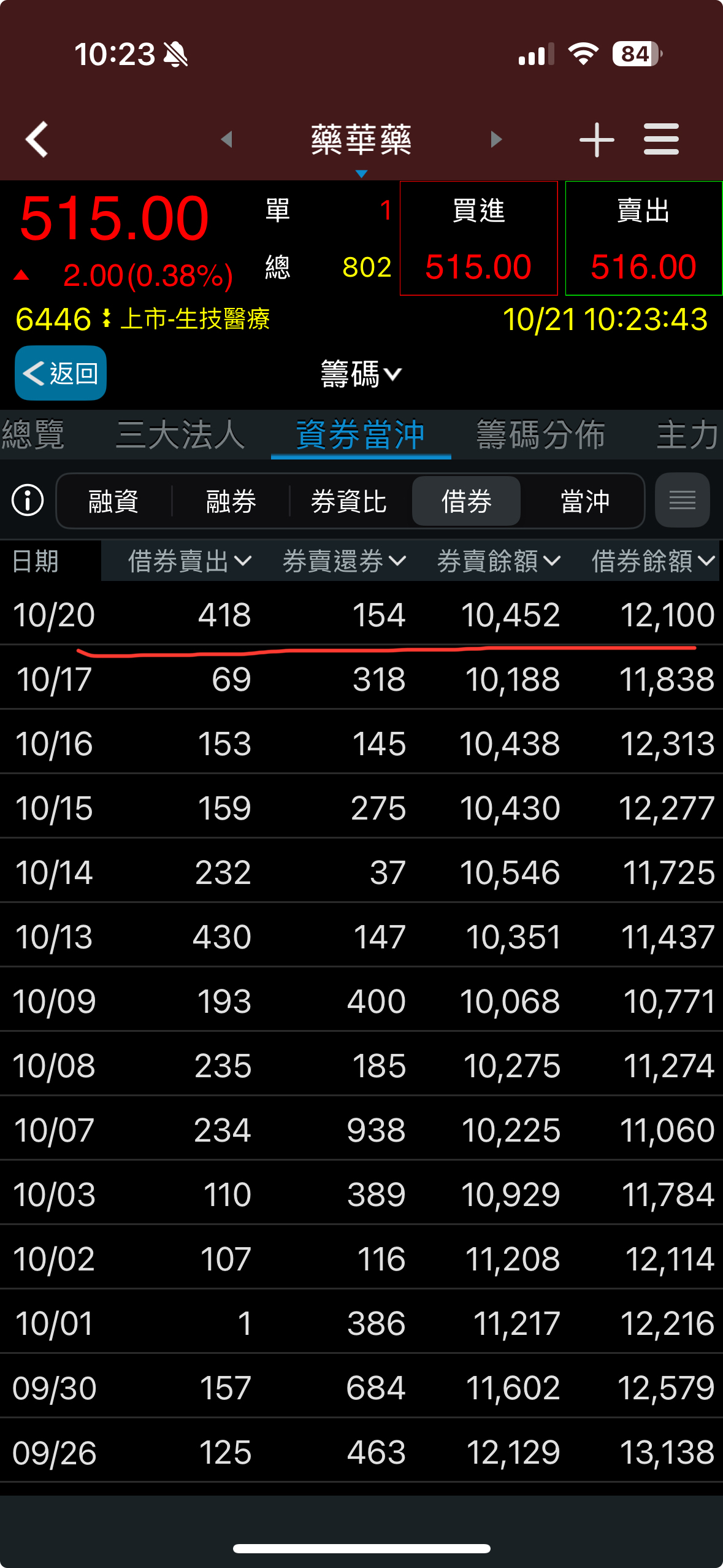Go back using the top-left arrow

tap(37, 139)
